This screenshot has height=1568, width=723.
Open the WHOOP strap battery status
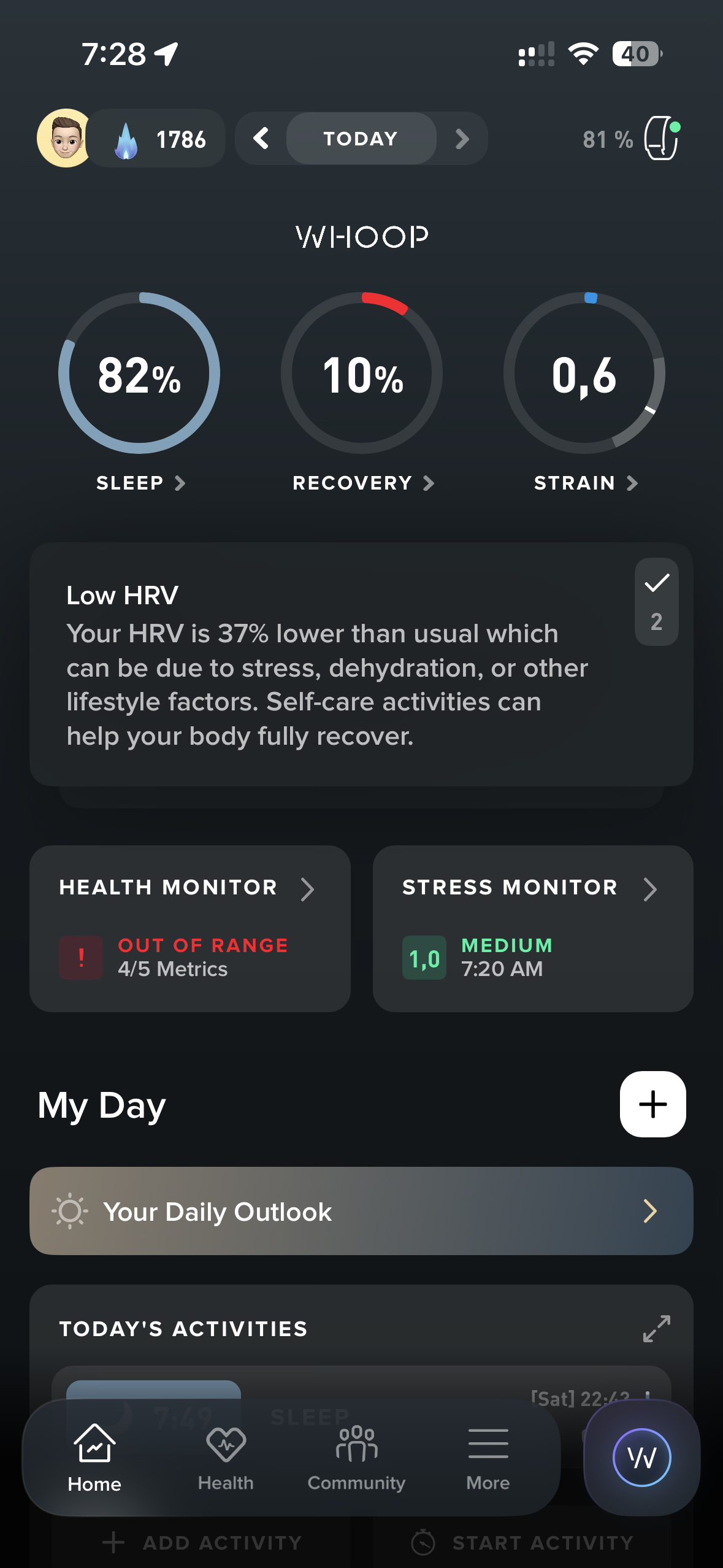(632, 139)
